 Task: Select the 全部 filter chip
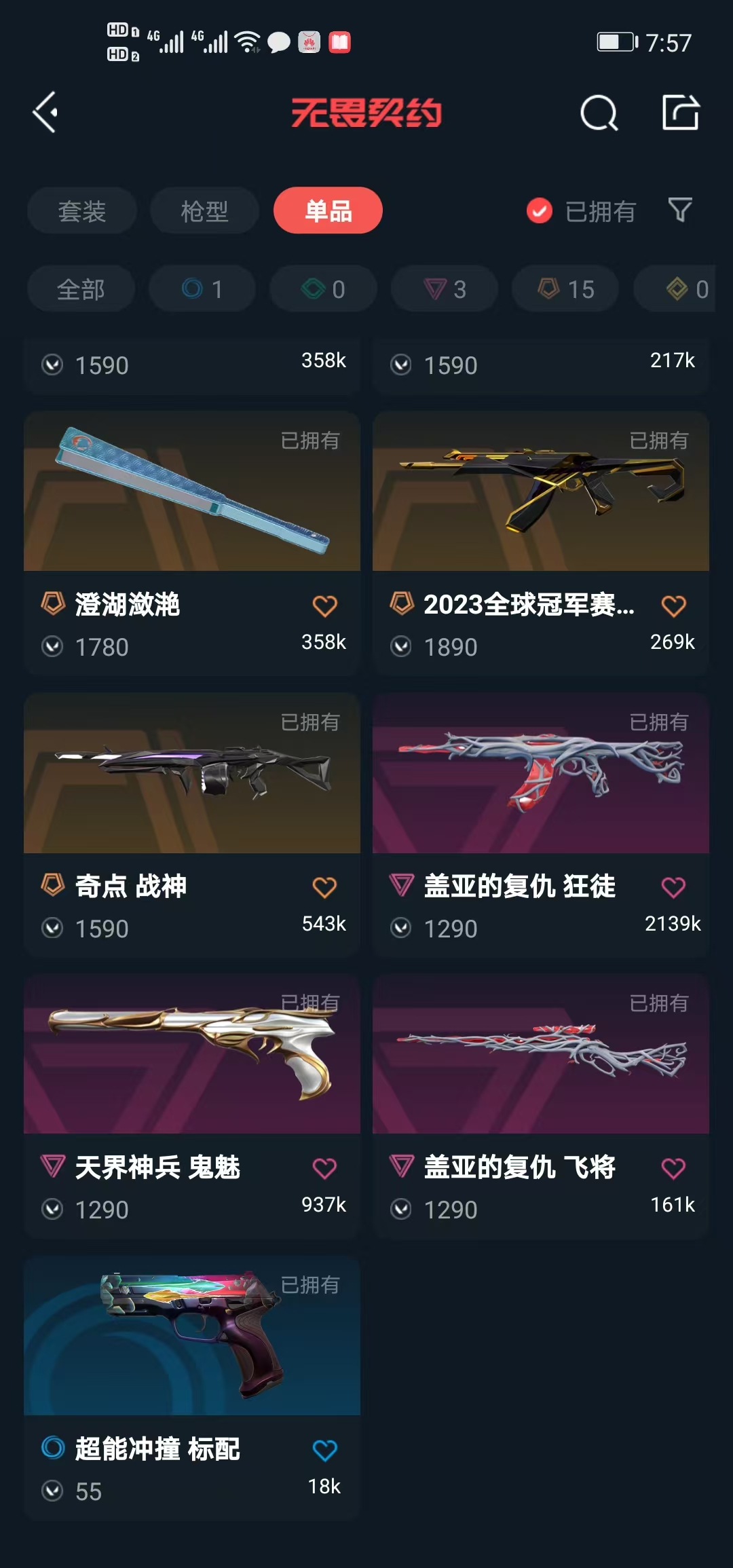click(x=81, y=290)
